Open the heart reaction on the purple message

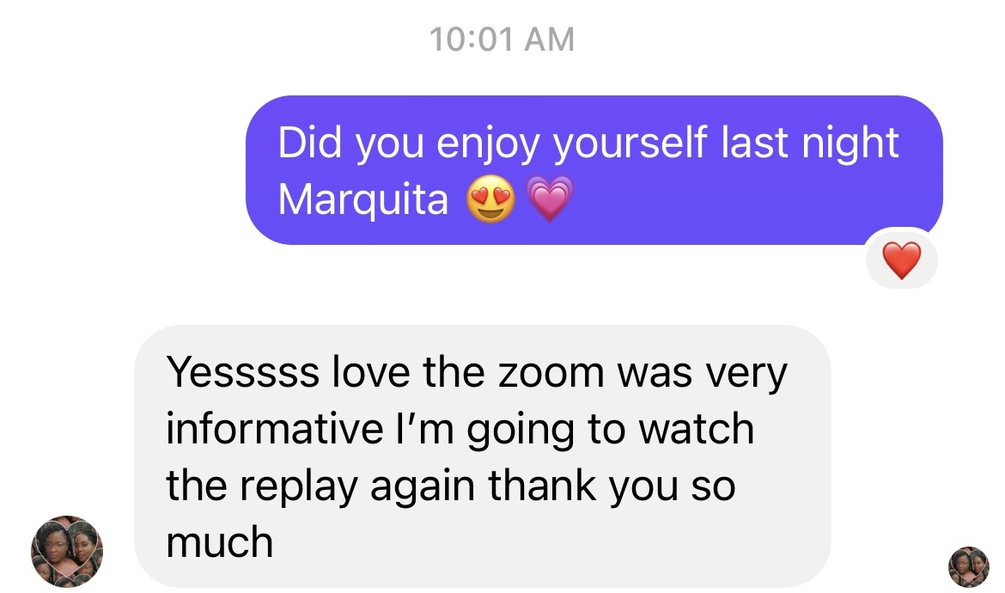coord(901,261)
